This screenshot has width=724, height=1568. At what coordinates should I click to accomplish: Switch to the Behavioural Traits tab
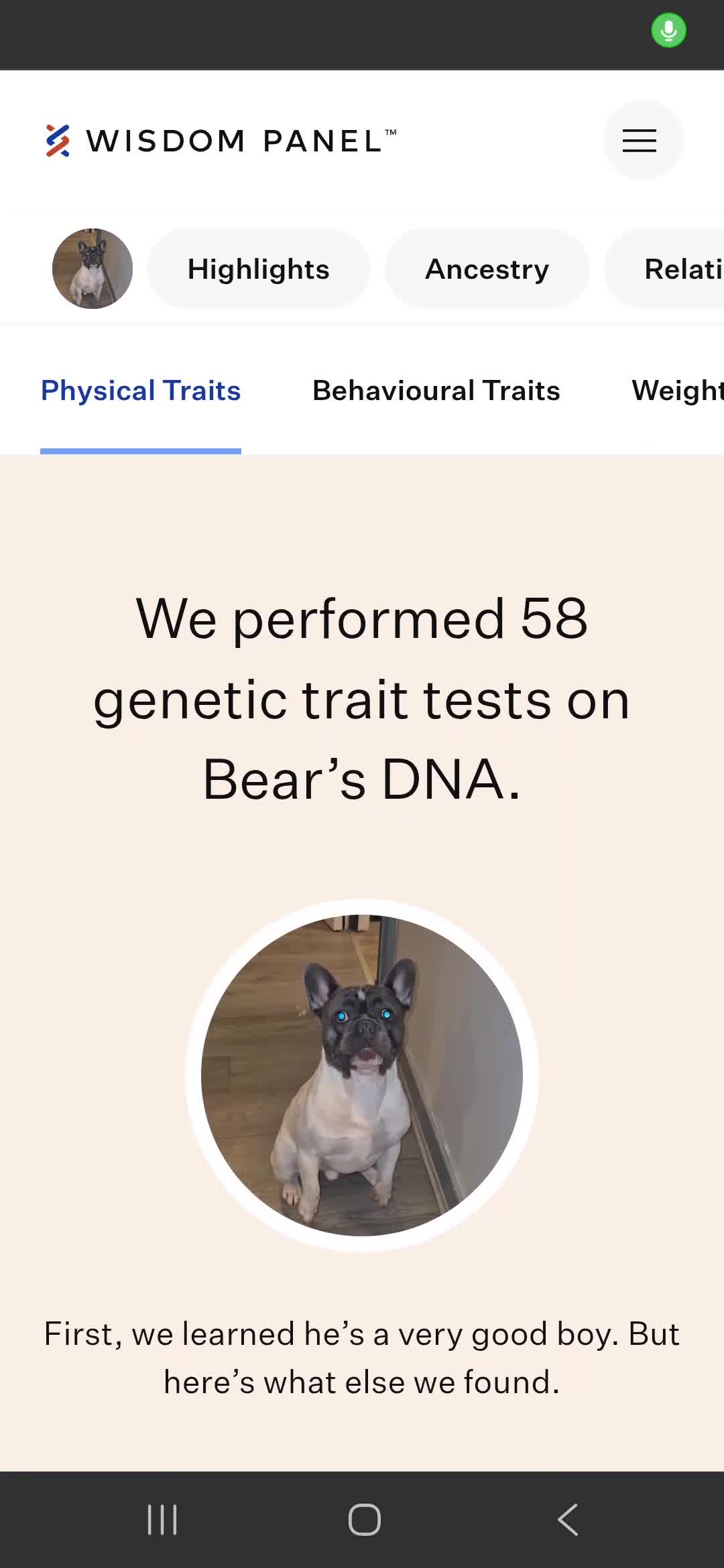click(x=436, y=391)
